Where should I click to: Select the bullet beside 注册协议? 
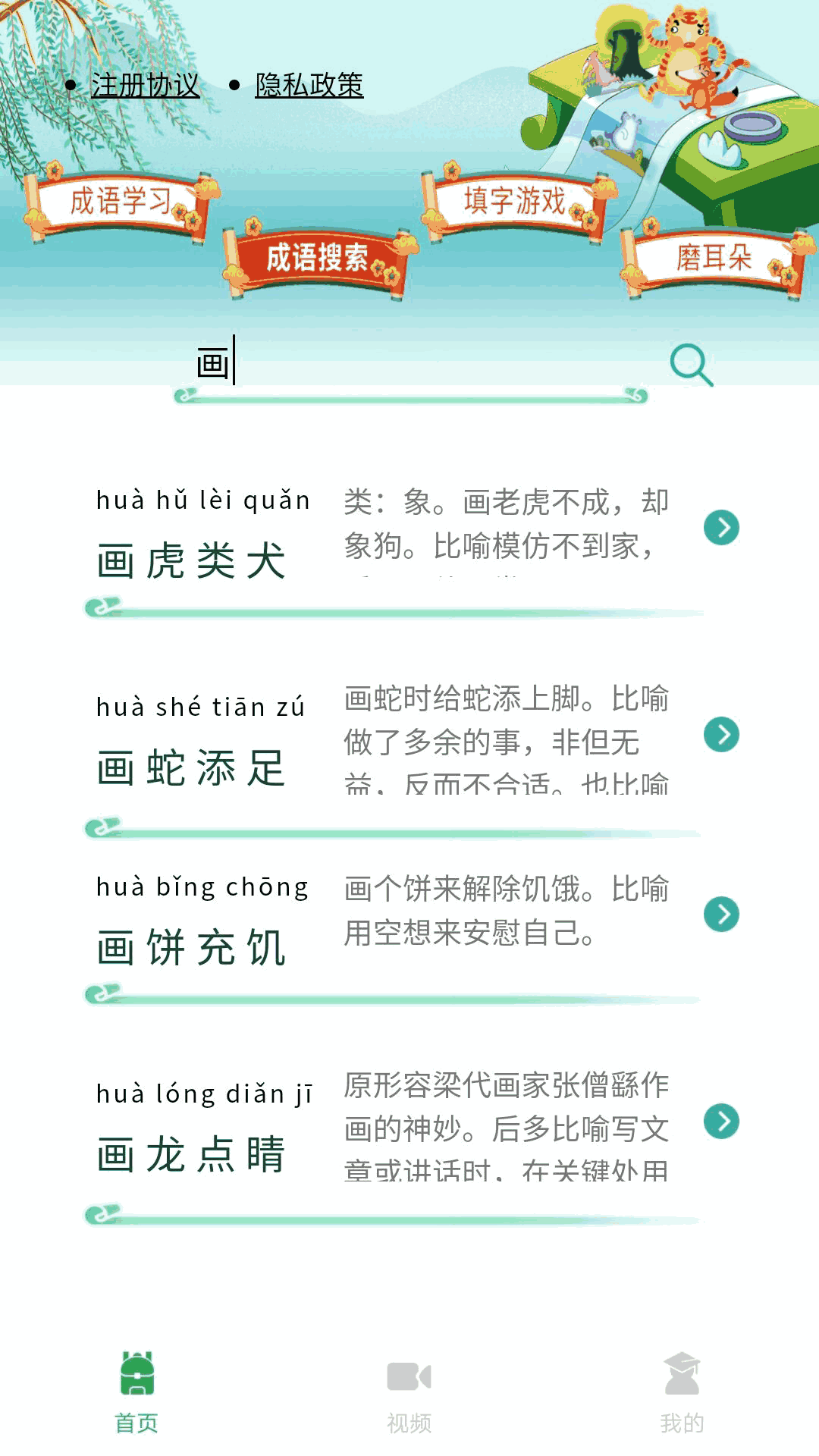pyautogui.click(x=71, y=83)
